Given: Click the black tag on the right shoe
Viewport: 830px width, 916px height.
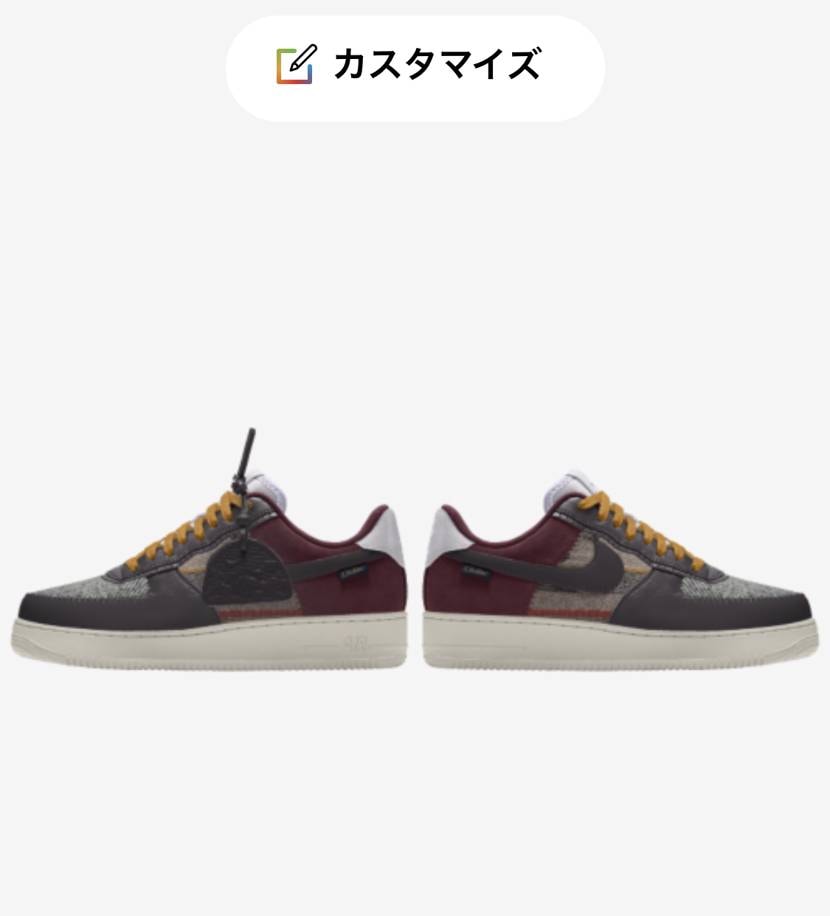Looking at the screenshot, I should 474,571.
